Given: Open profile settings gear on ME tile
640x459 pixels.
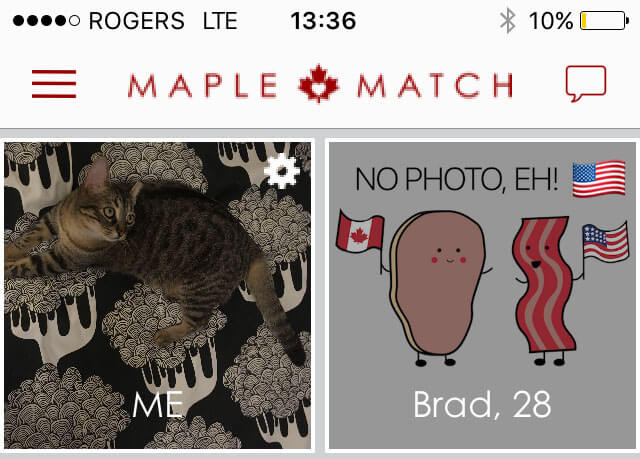Looking at the screenshot, I should 281,173.
